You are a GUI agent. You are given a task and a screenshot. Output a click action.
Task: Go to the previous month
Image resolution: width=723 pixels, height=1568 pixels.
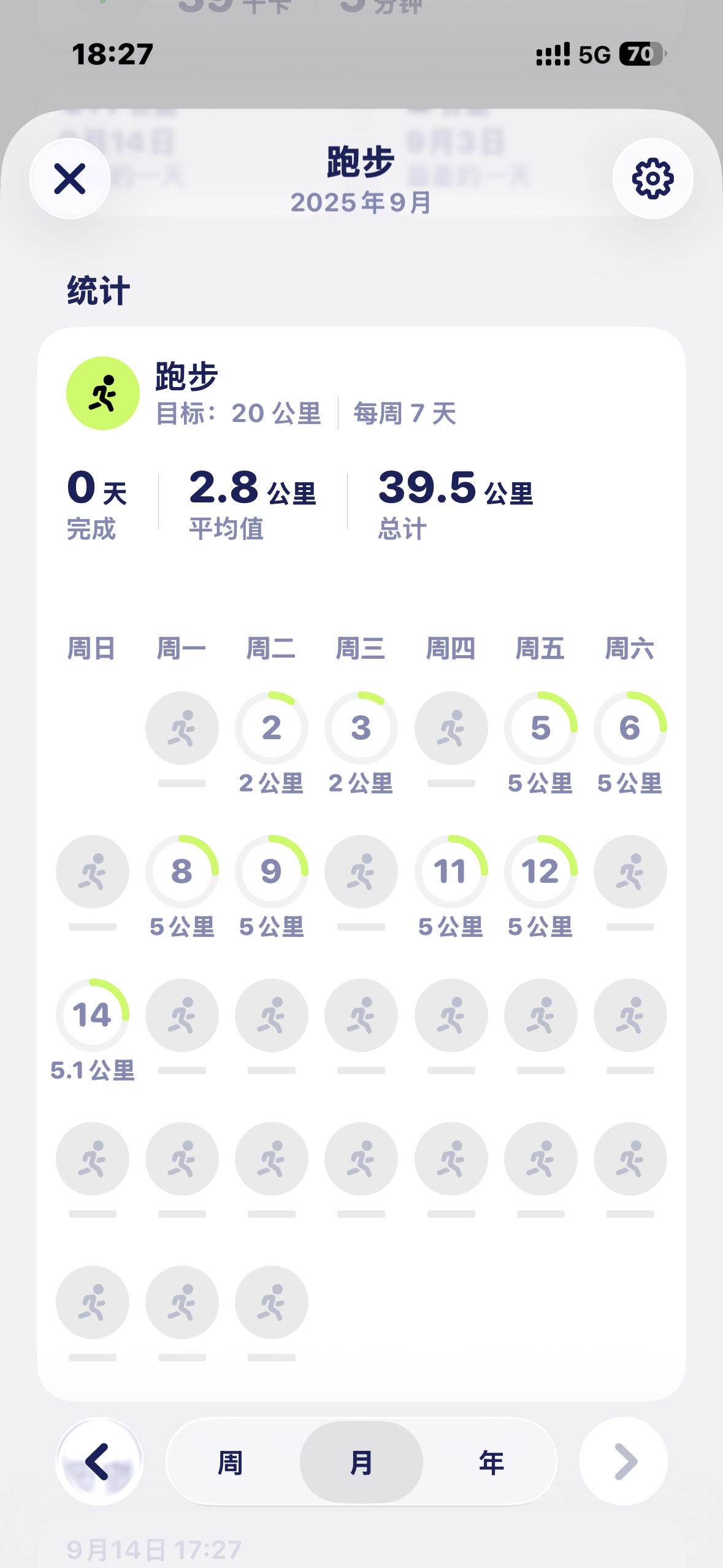coord(99,1461)
